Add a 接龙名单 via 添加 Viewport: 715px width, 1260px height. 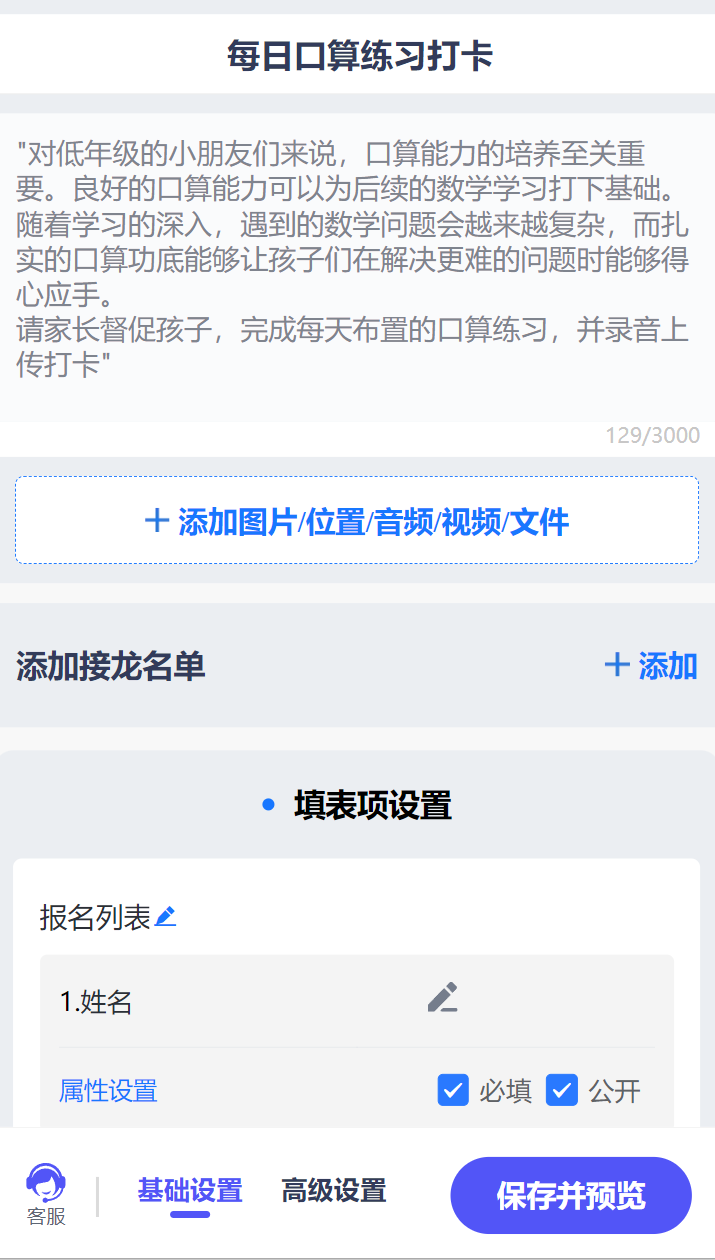[651, 665]
